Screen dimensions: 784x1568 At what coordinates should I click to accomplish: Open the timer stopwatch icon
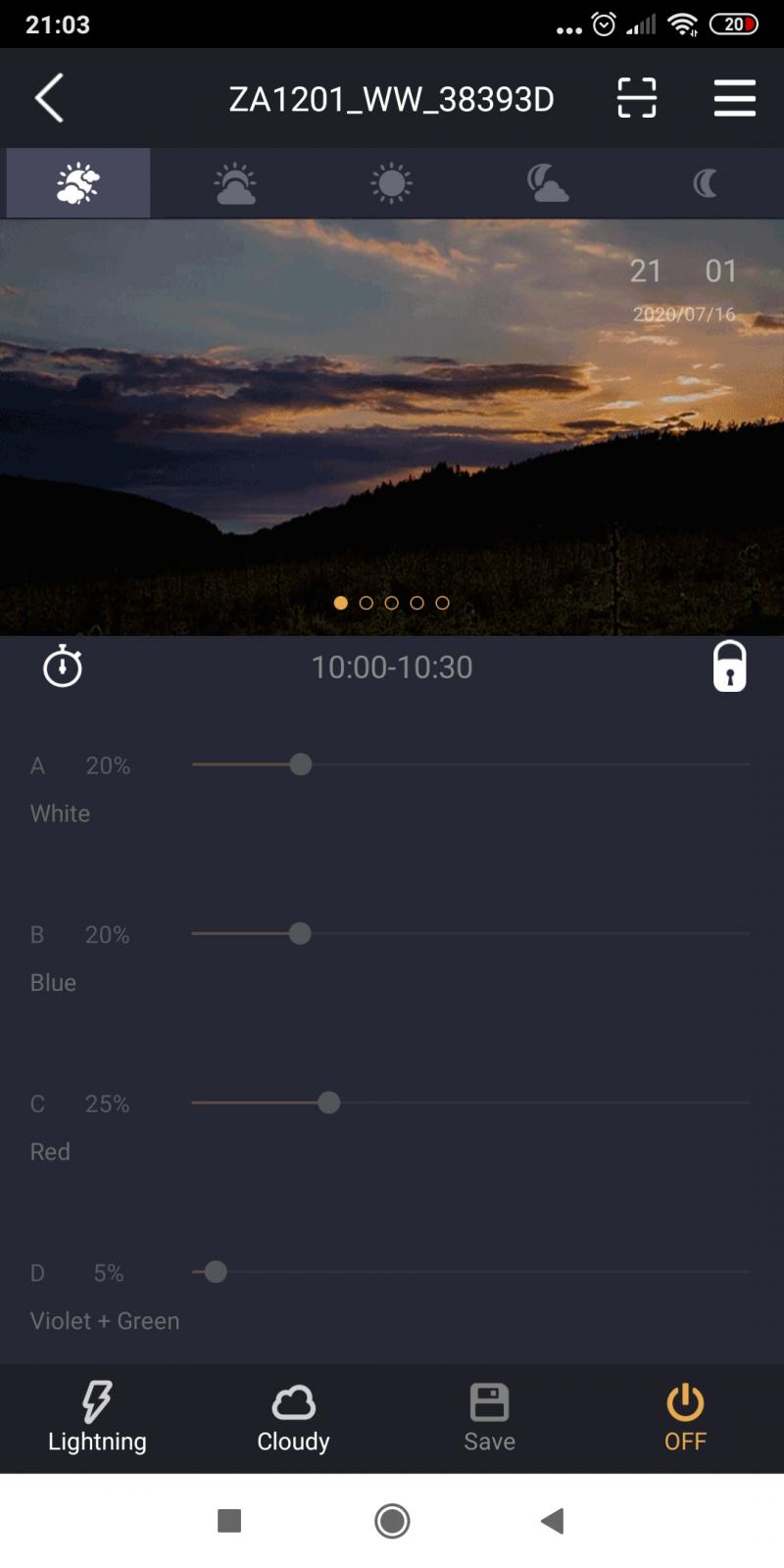[63, 666]
